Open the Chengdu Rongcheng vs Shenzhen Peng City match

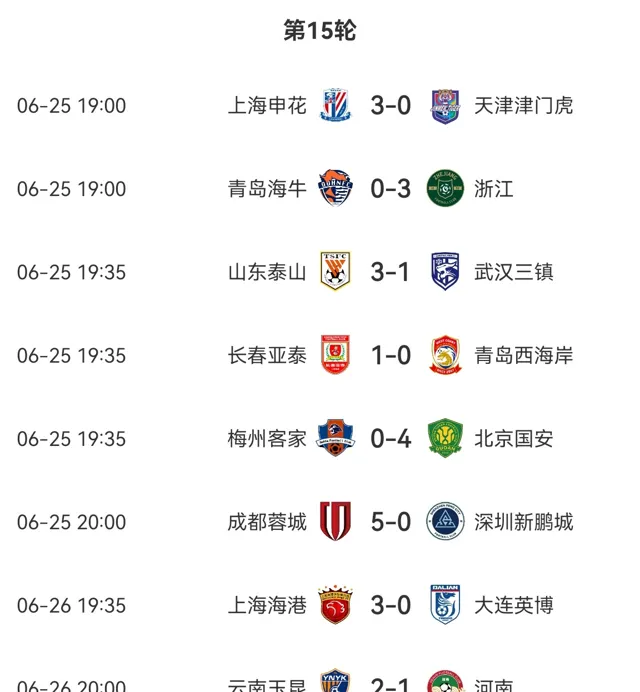point(390,522)
